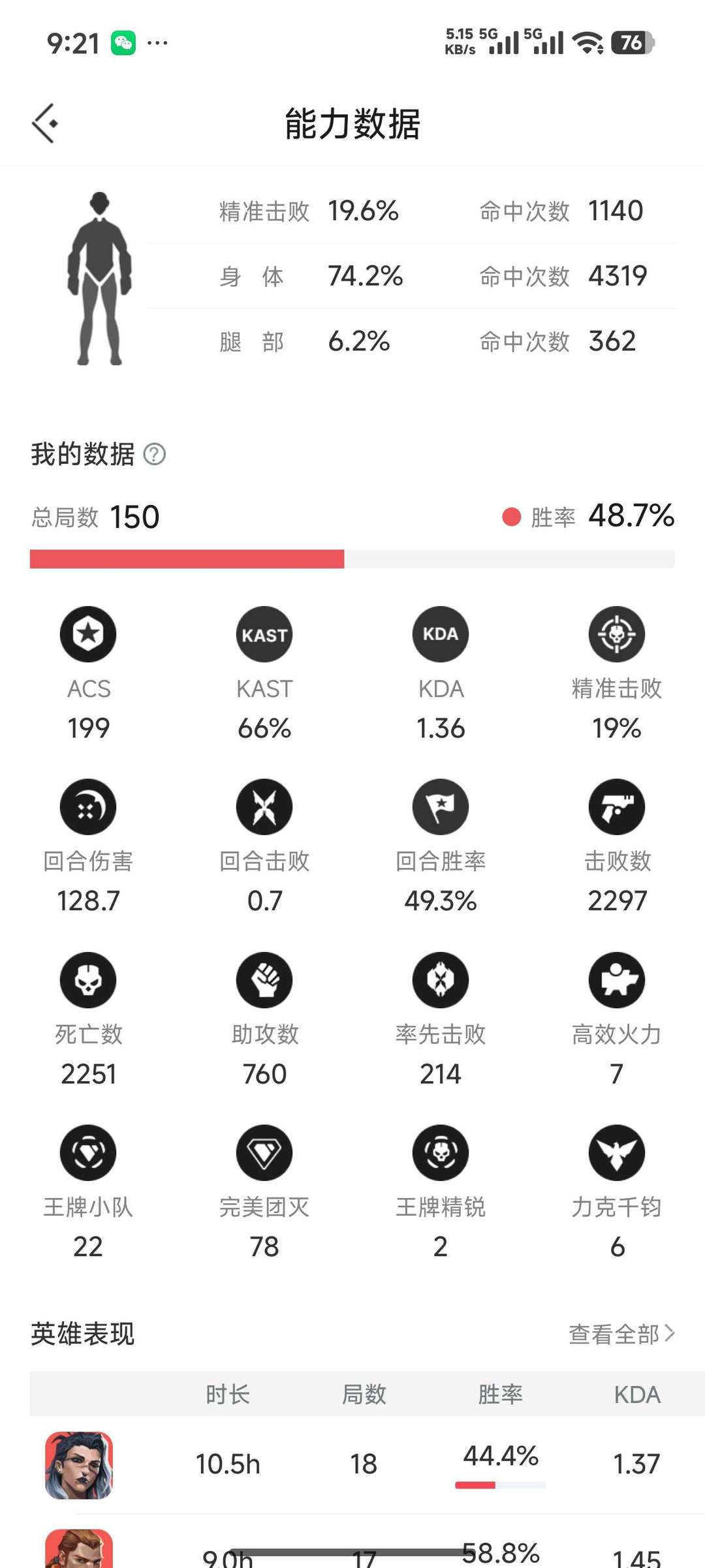
Task: Open 查看全部 for hero performance
Action: (x=621, y=1334)
